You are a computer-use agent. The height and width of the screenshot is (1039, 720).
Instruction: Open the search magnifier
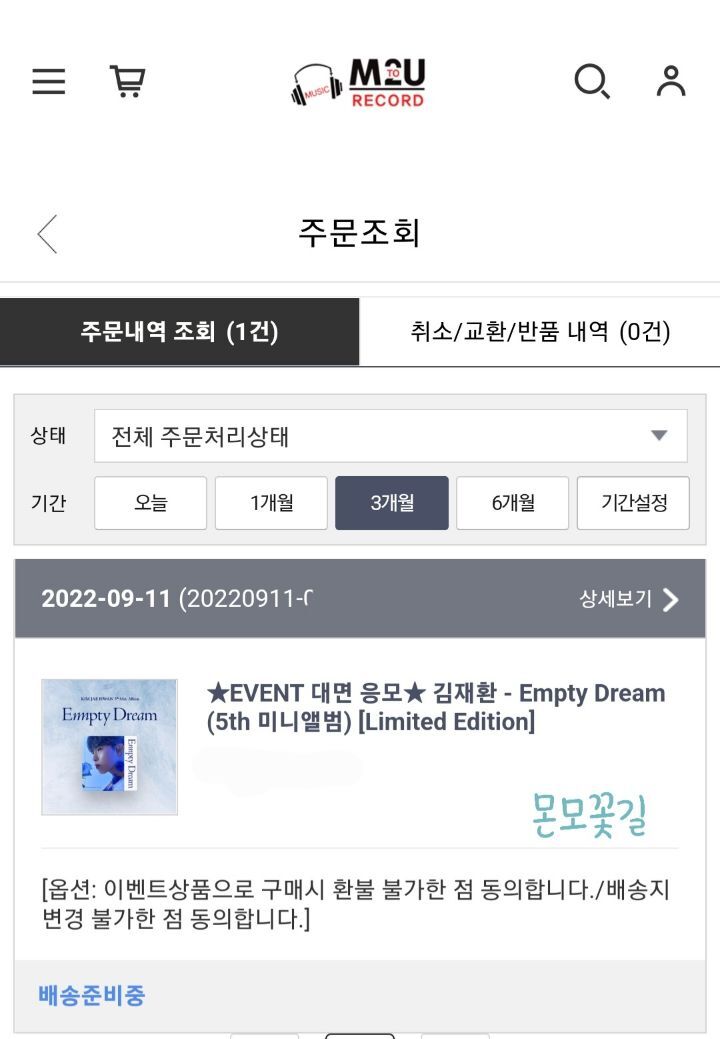point(591,82)
